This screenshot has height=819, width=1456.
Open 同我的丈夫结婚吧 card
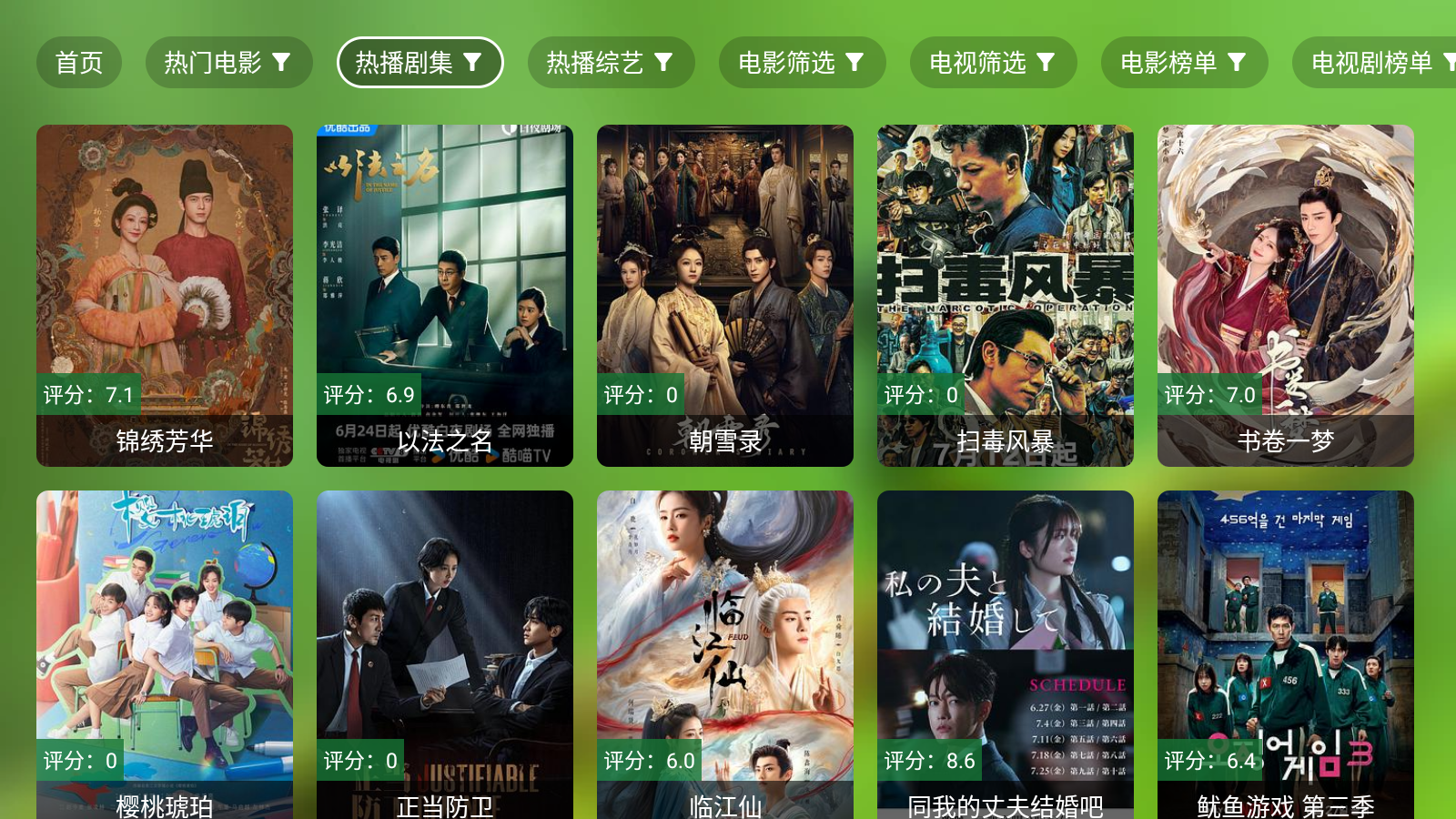click(1006, 655)
